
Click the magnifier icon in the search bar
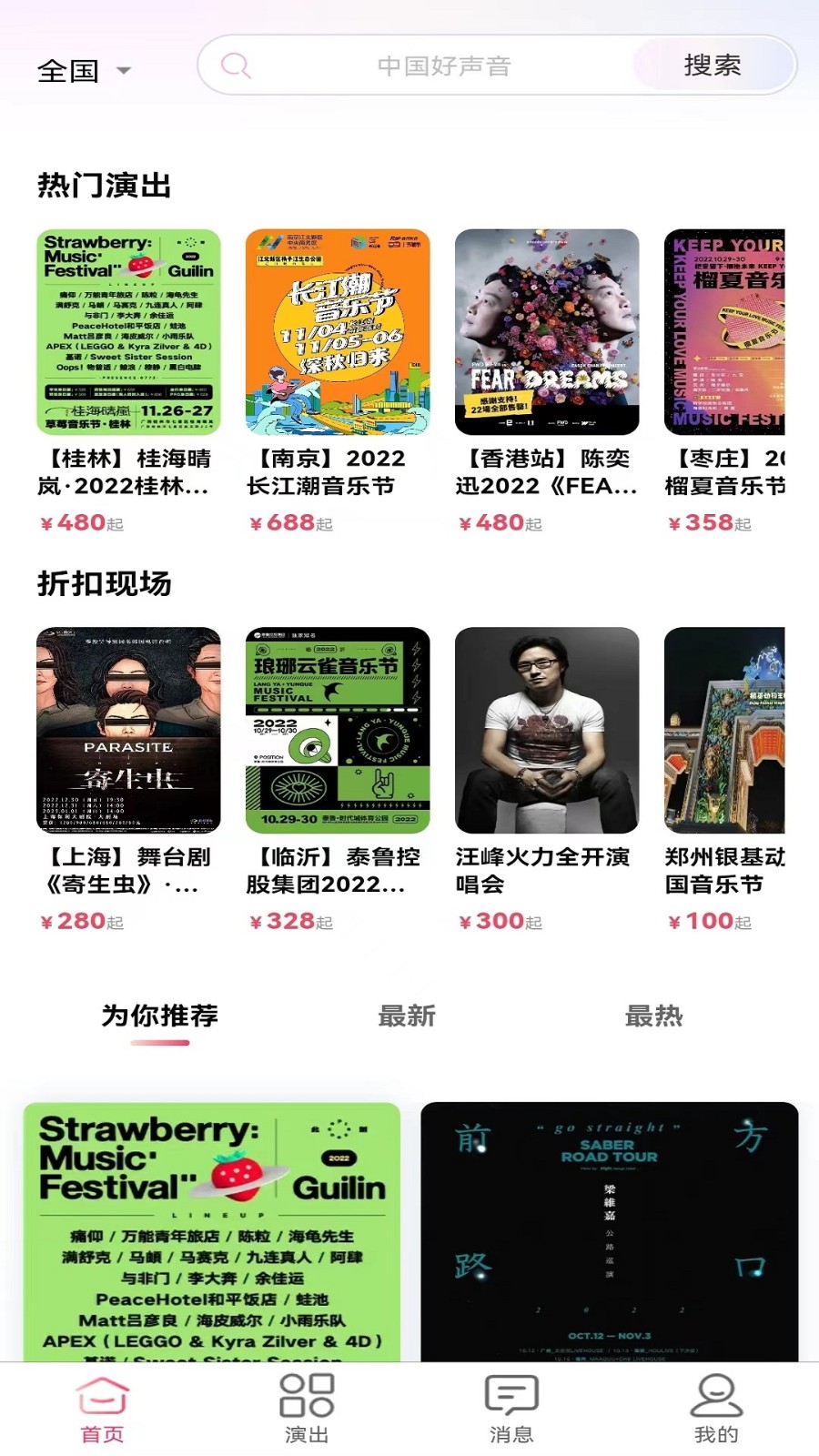tap(236, 66)
